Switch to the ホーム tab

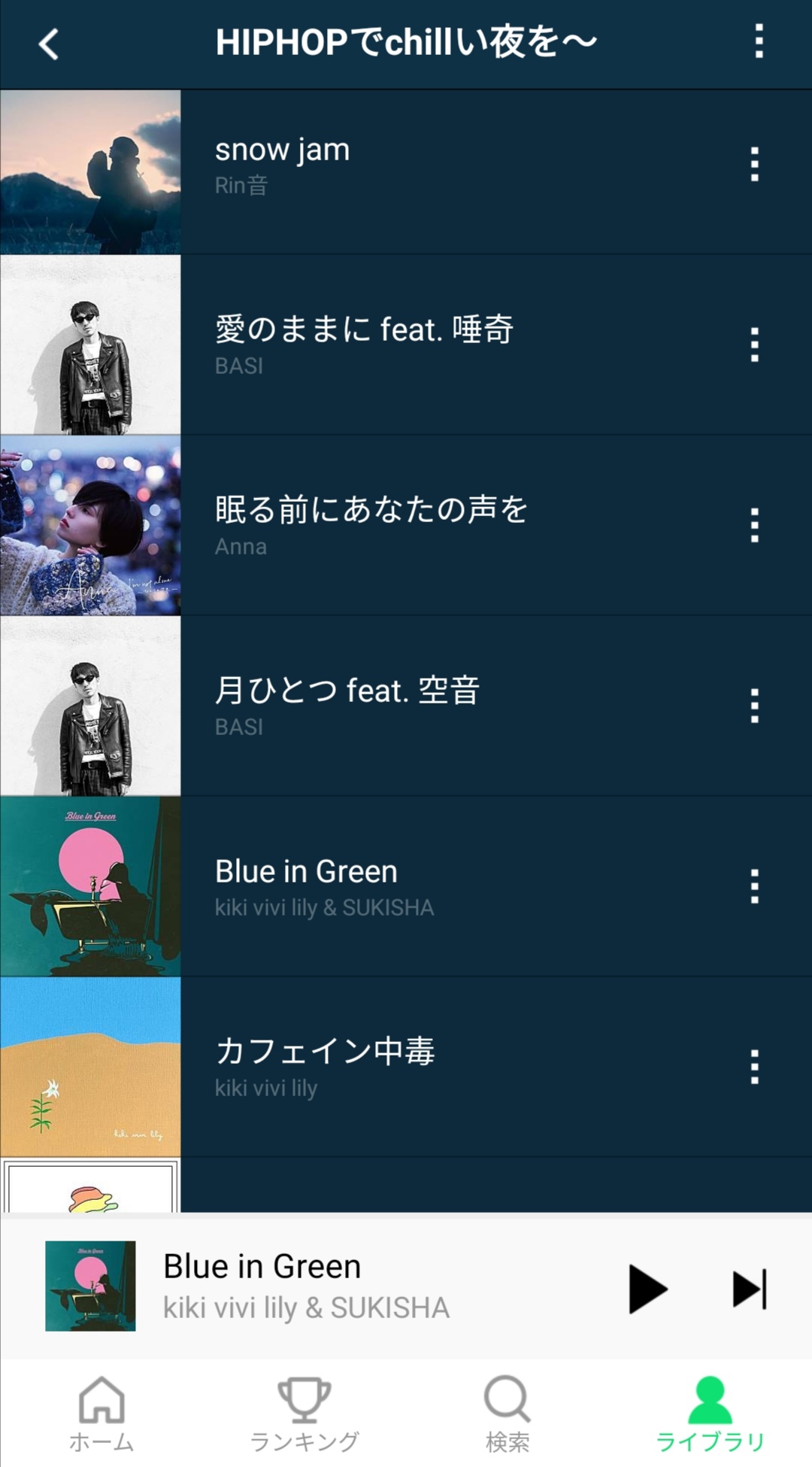(101, 1414)
